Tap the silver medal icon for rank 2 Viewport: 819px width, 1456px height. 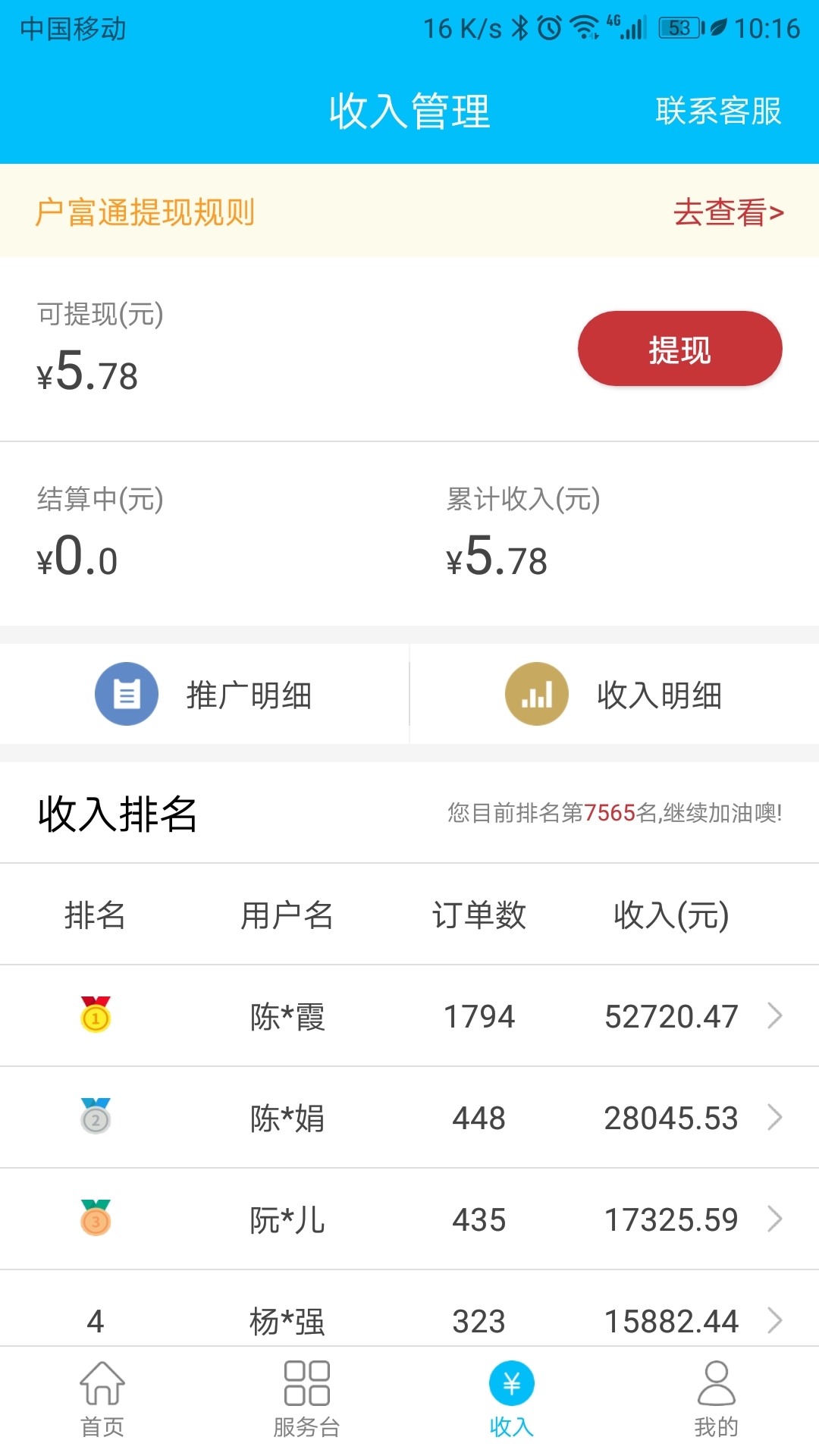pos(96,1116)
